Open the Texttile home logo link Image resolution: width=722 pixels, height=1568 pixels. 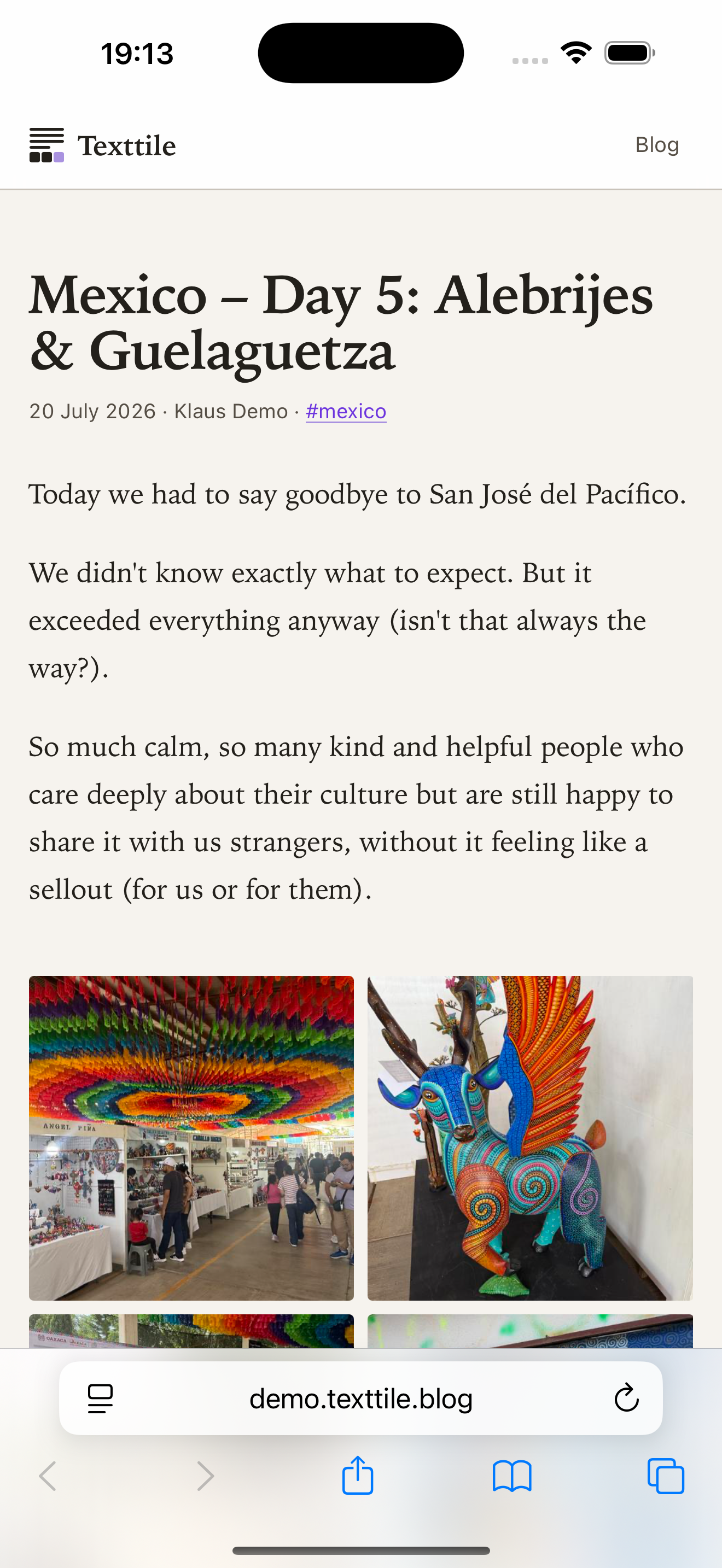[103, 145]
